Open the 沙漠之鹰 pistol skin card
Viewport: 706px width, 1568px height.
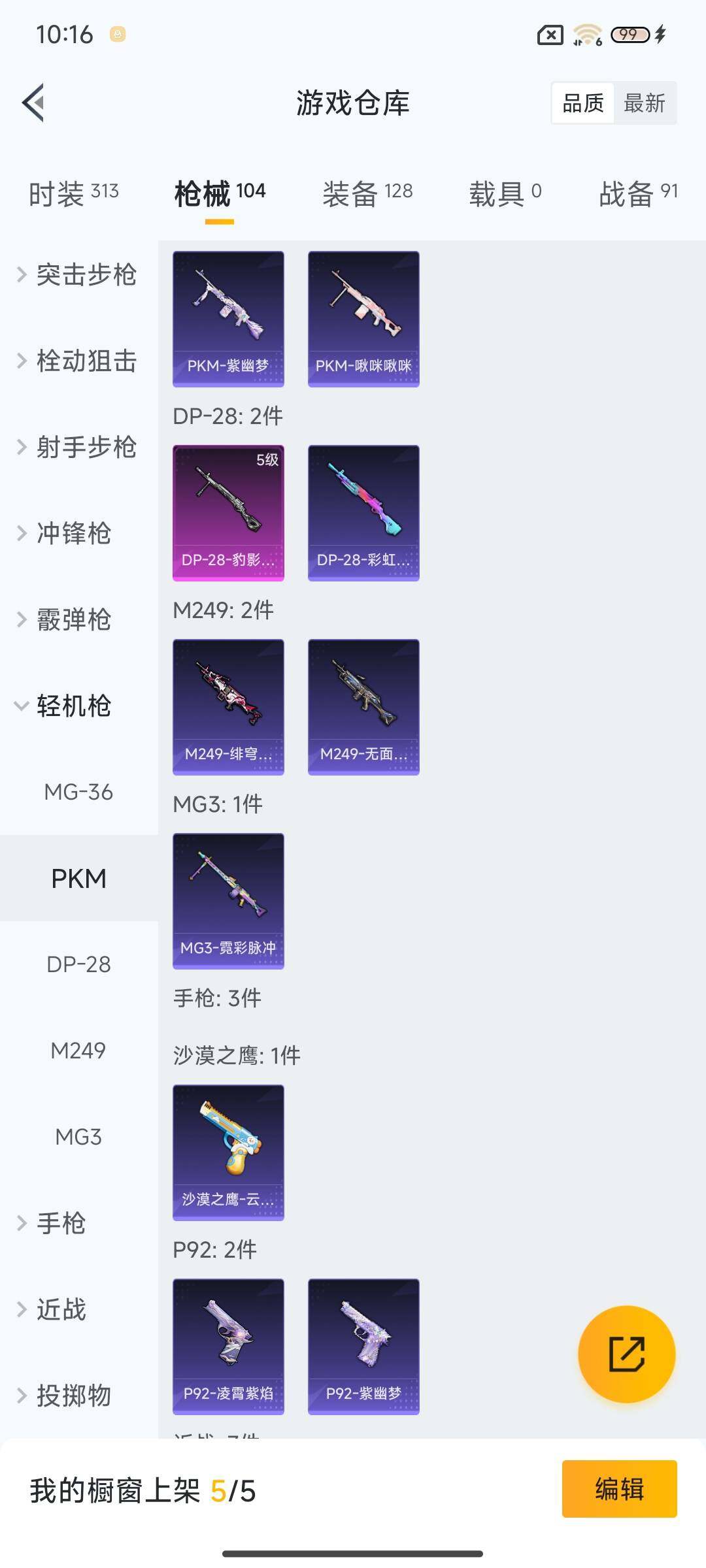228,1153
